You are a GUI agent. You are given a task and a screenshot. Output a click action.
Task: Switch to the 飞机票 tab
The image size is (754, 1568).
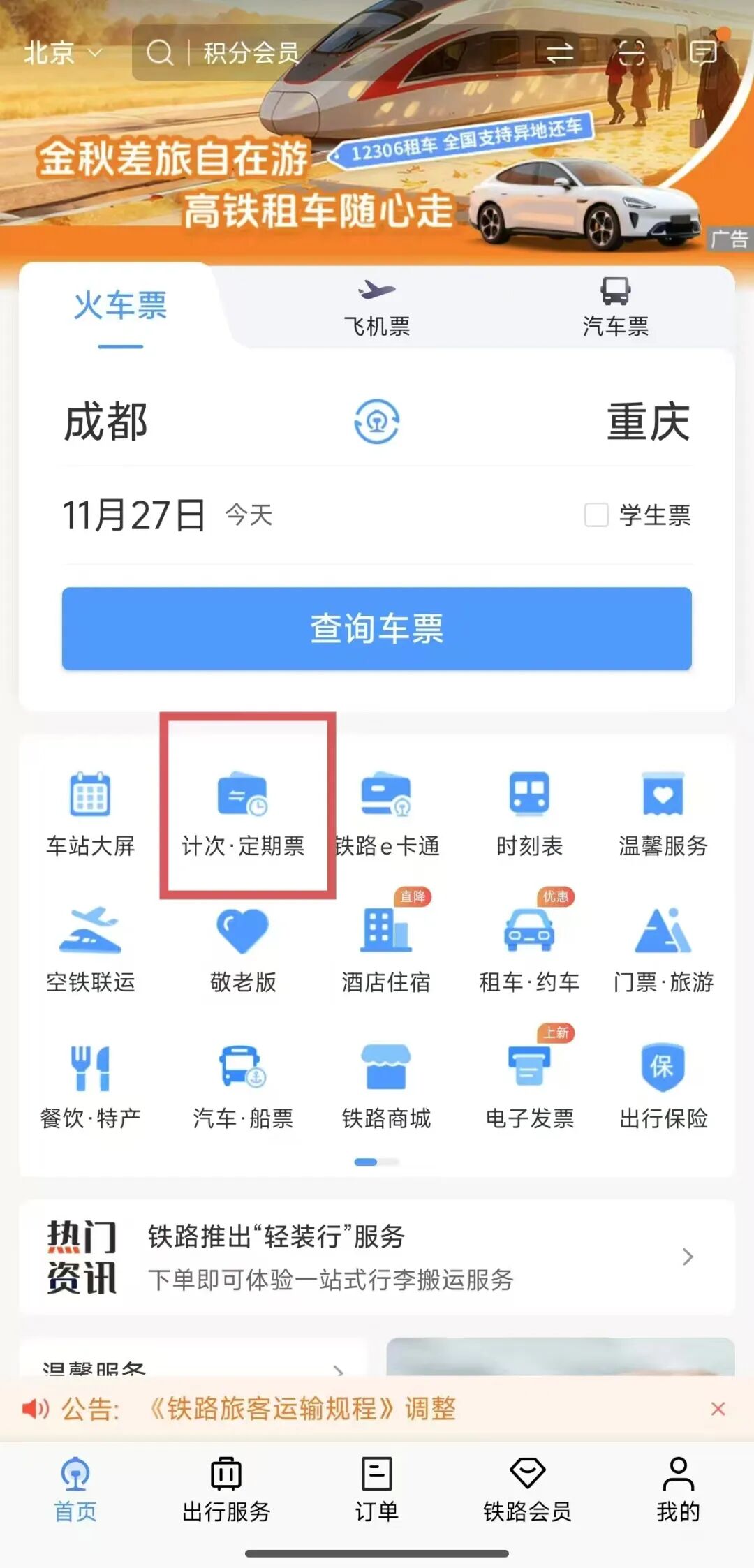[377, 307]
